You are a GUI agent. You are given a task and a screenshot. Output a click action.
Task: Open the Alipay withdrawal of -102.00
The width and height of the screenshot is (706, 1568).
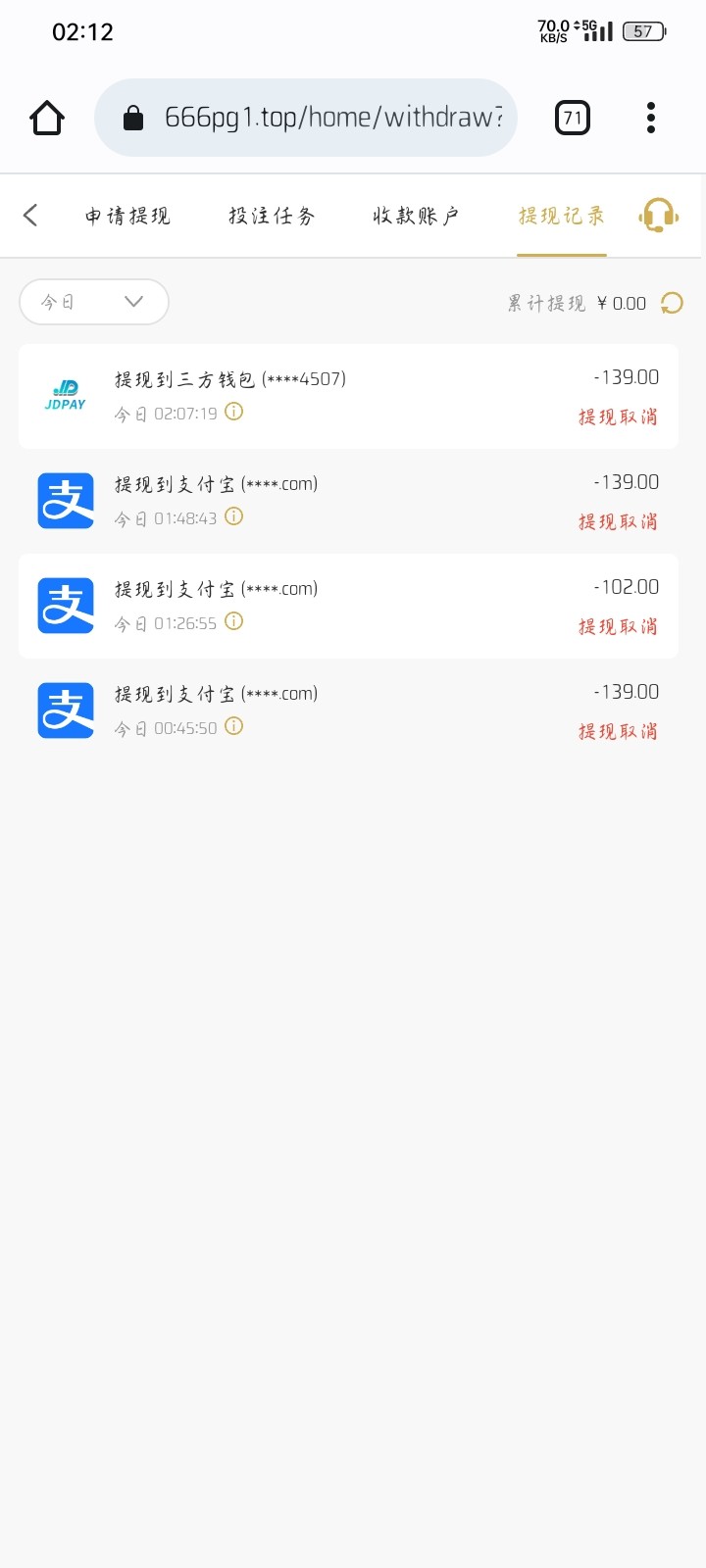click(x=348, y=606)
